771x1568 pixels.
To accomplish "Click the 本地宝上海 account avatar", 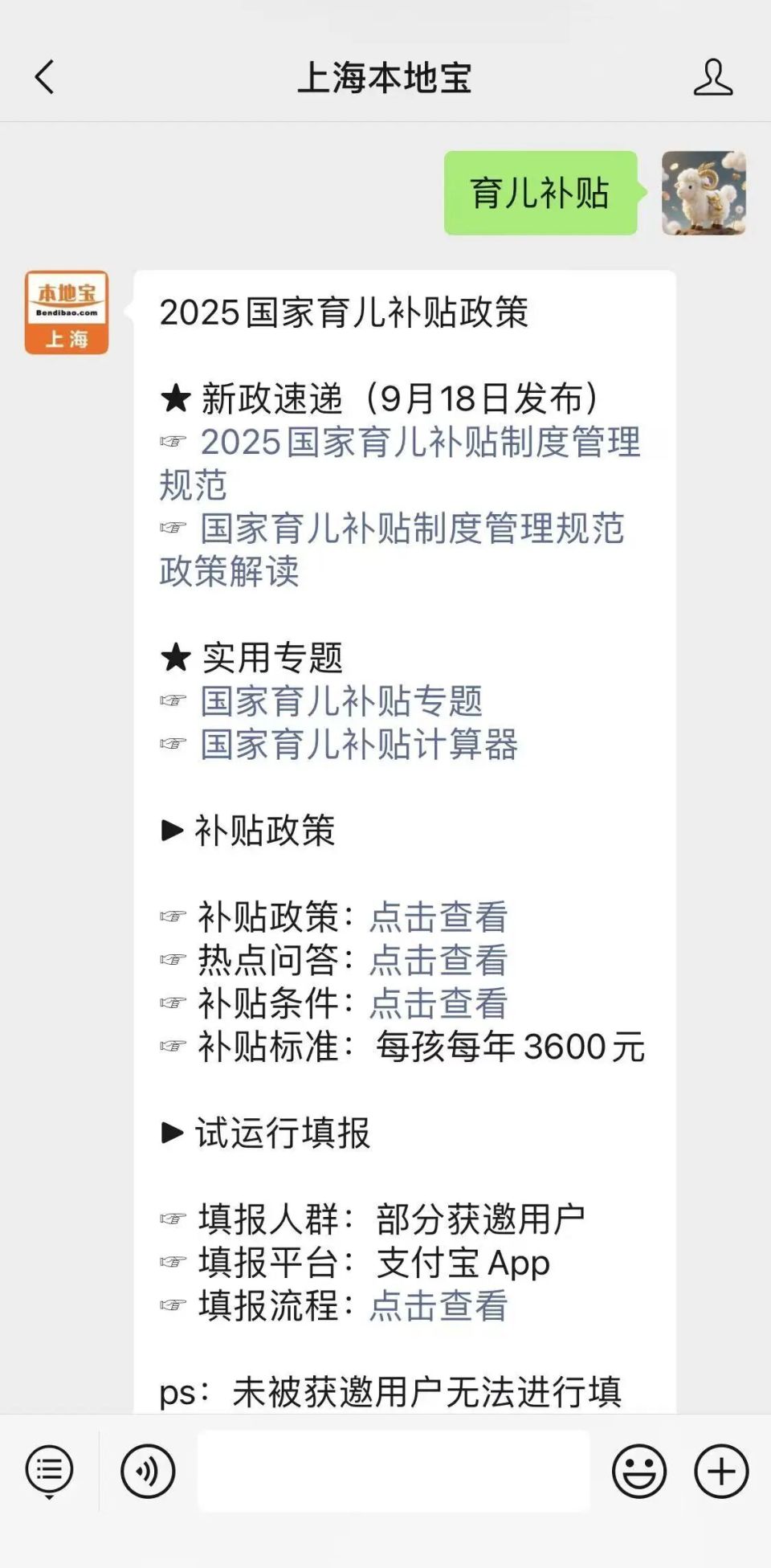I will (67, 312).
